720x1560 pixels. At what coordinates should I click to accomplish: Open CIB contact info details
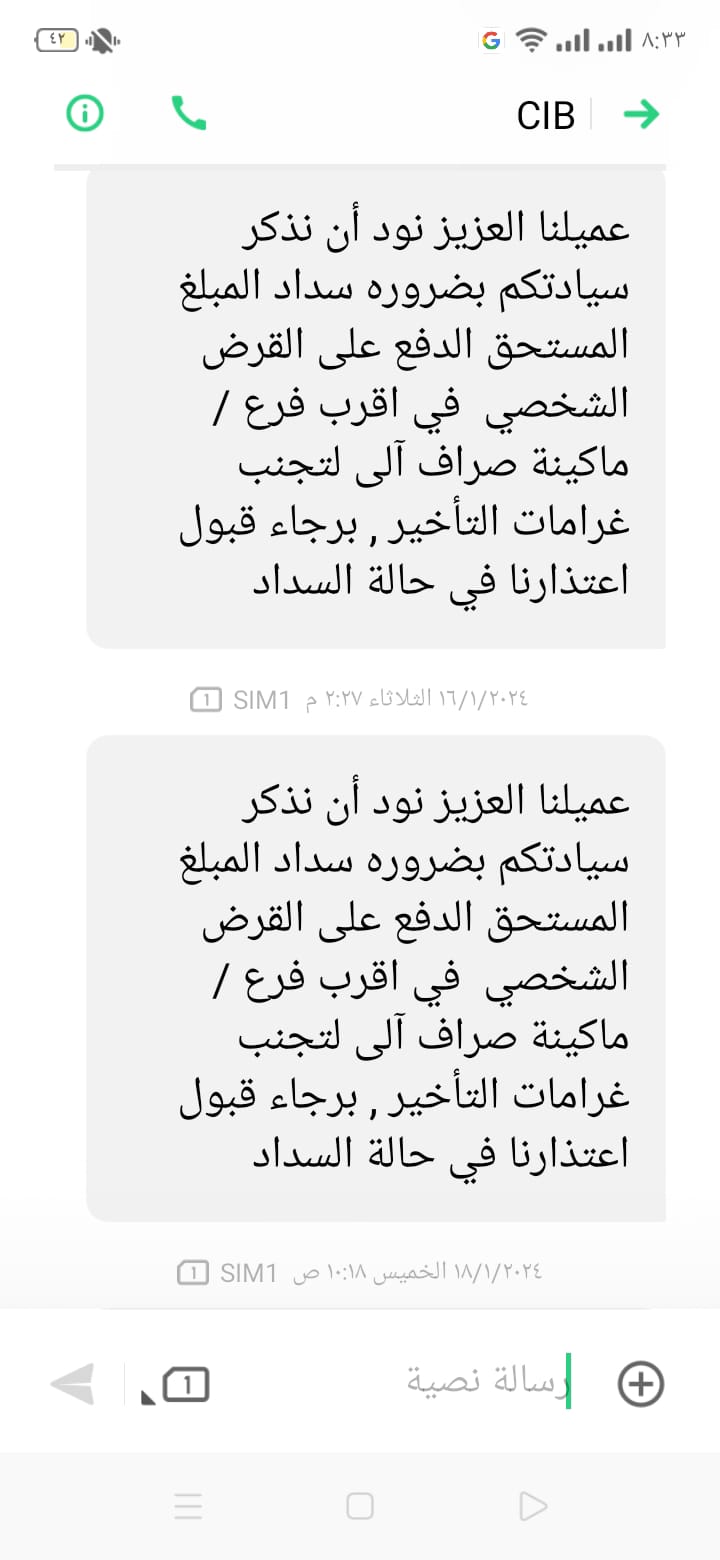coord(85,114)
